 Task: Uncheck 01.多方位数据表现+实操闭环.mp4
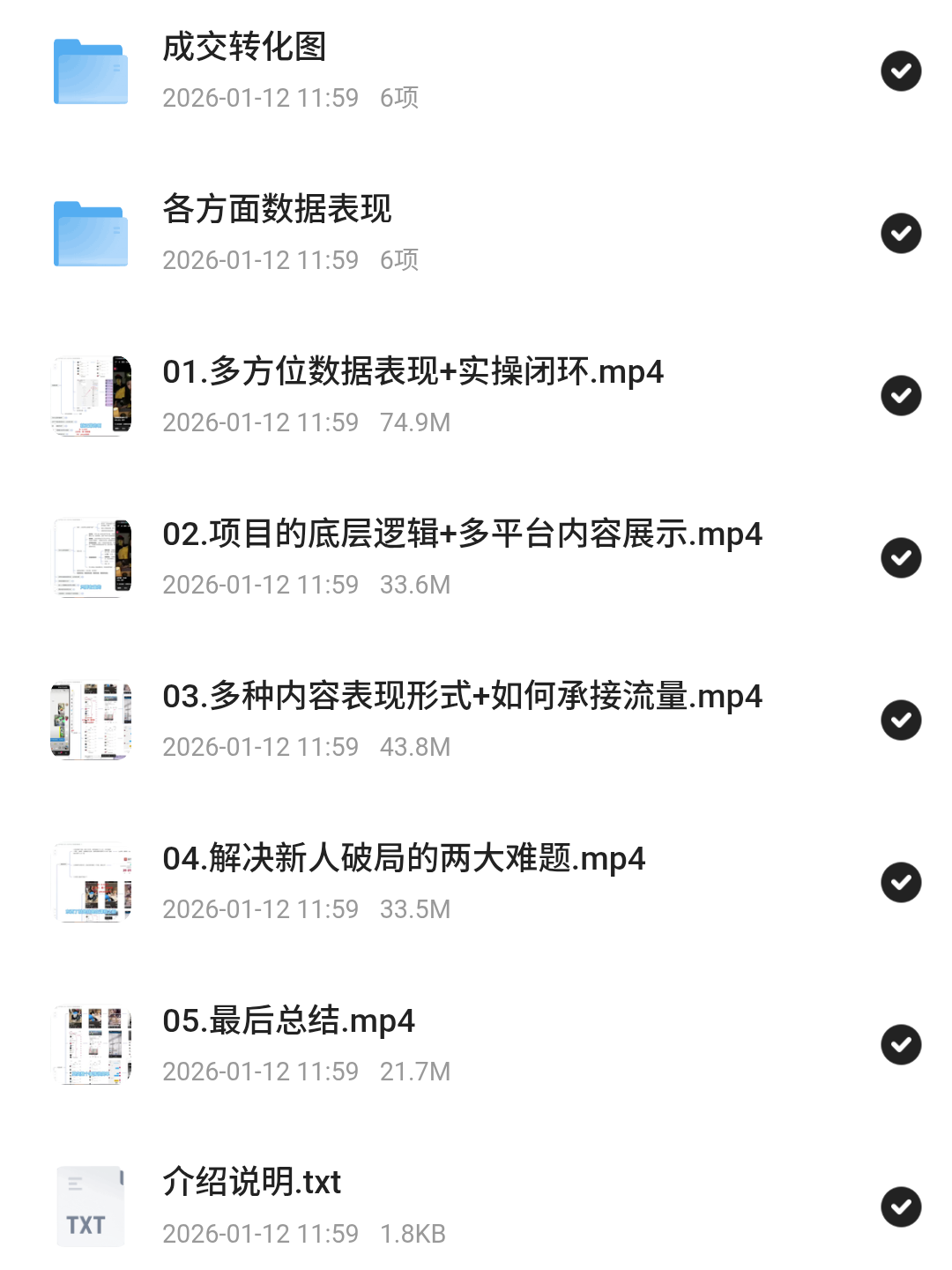click(901, 396)
